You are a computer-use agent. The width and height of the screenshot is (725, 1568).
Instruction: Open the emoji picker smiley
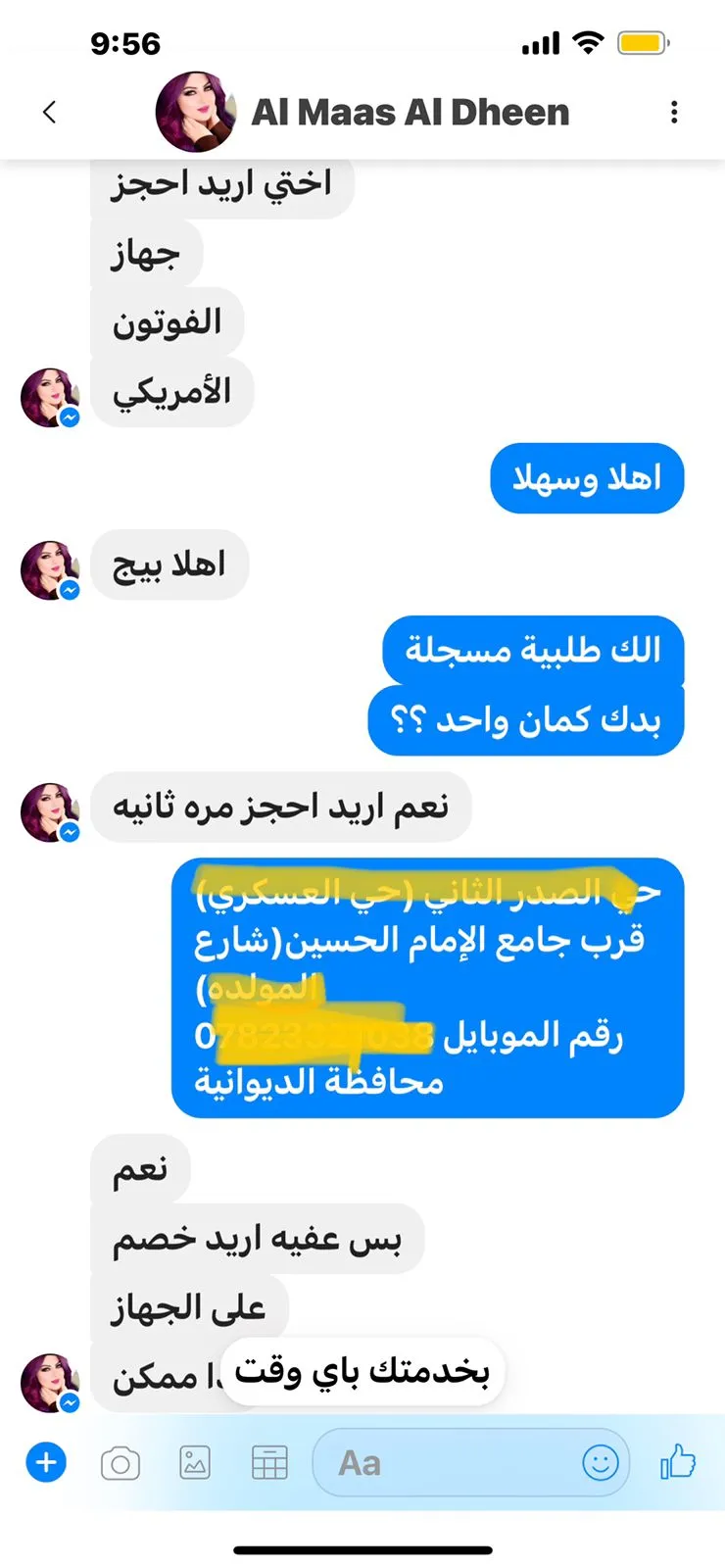601,1462
